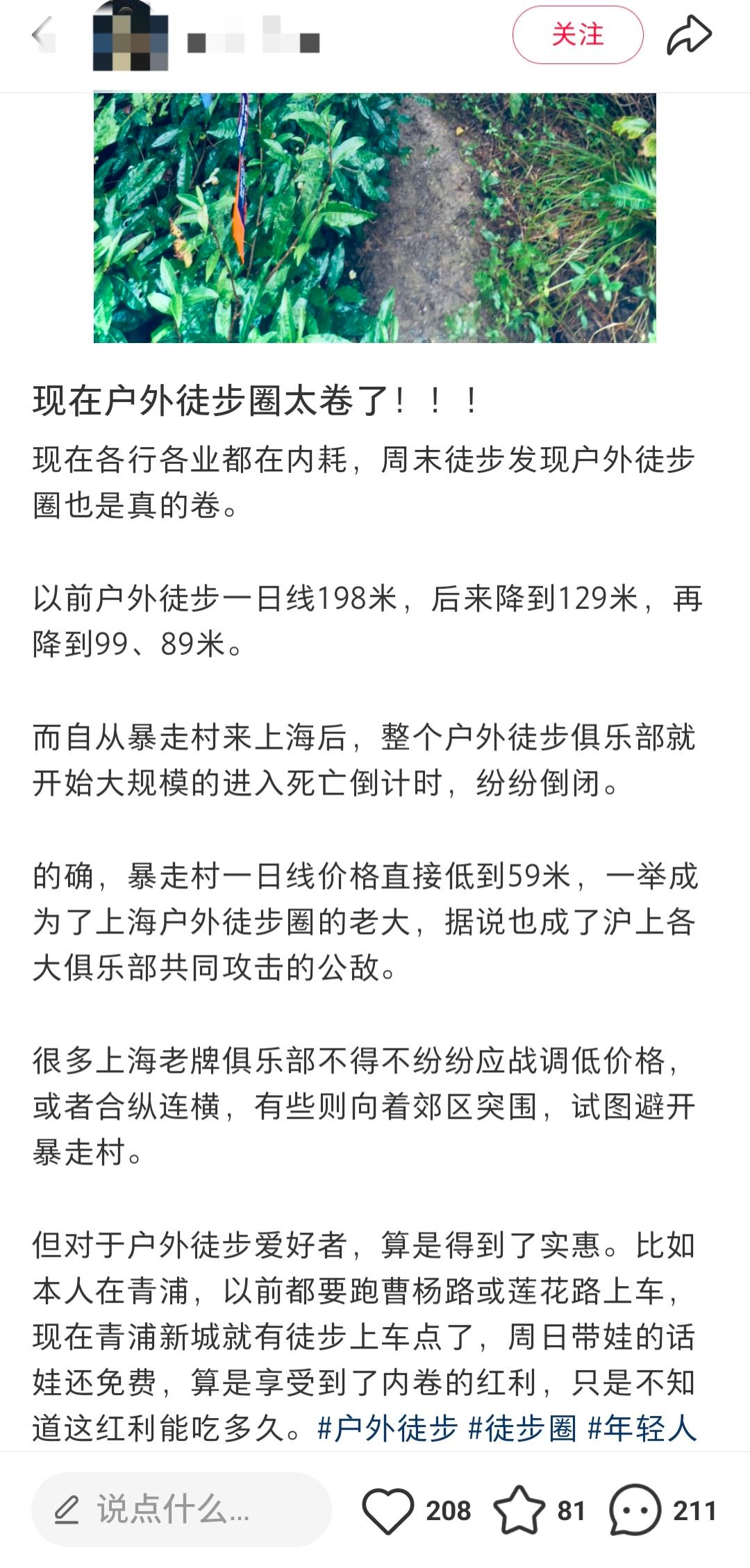Open the #徒步圈 hashtag
Screen dimensions: 750x1568
[522, 1428]
